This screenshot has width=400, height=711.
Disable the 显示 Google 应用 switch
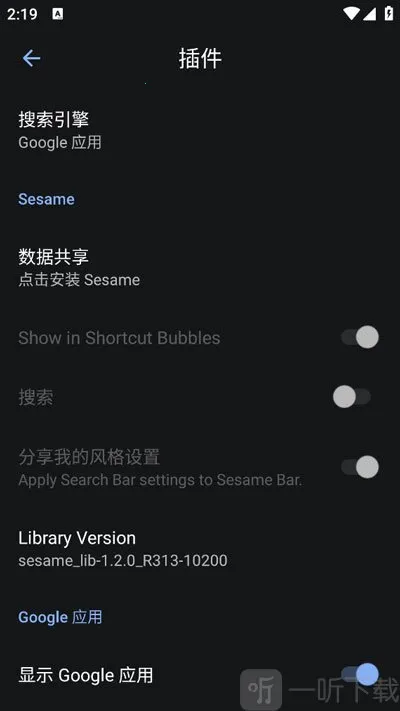[360, 675]
